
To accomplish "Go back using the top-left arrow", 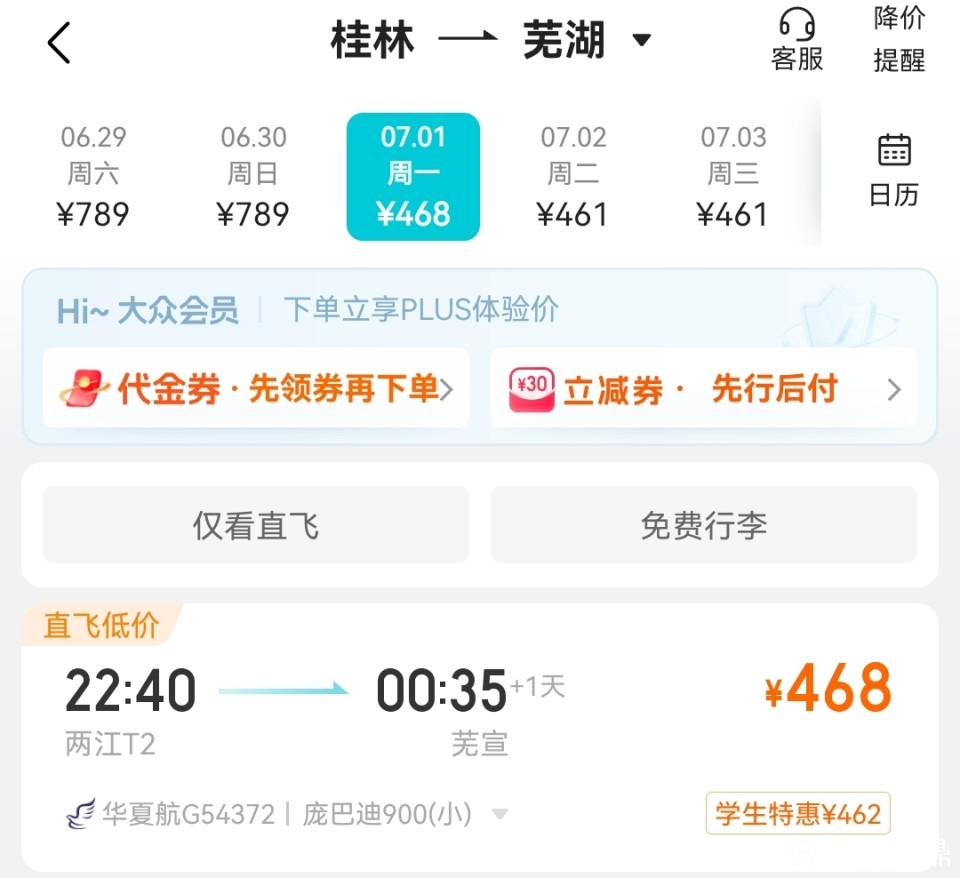I will point(59,43).
